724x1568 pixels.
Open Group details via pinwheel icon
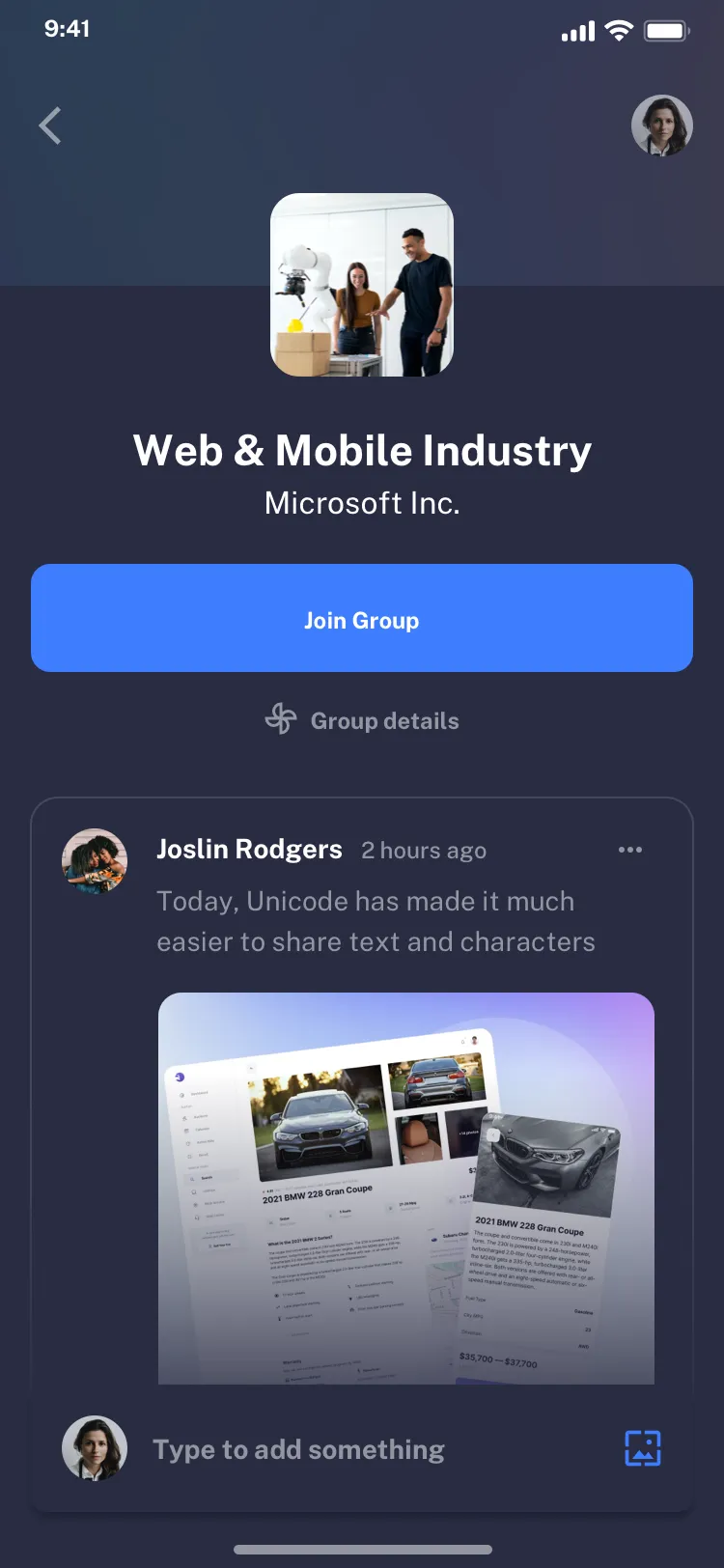point(281,719)
